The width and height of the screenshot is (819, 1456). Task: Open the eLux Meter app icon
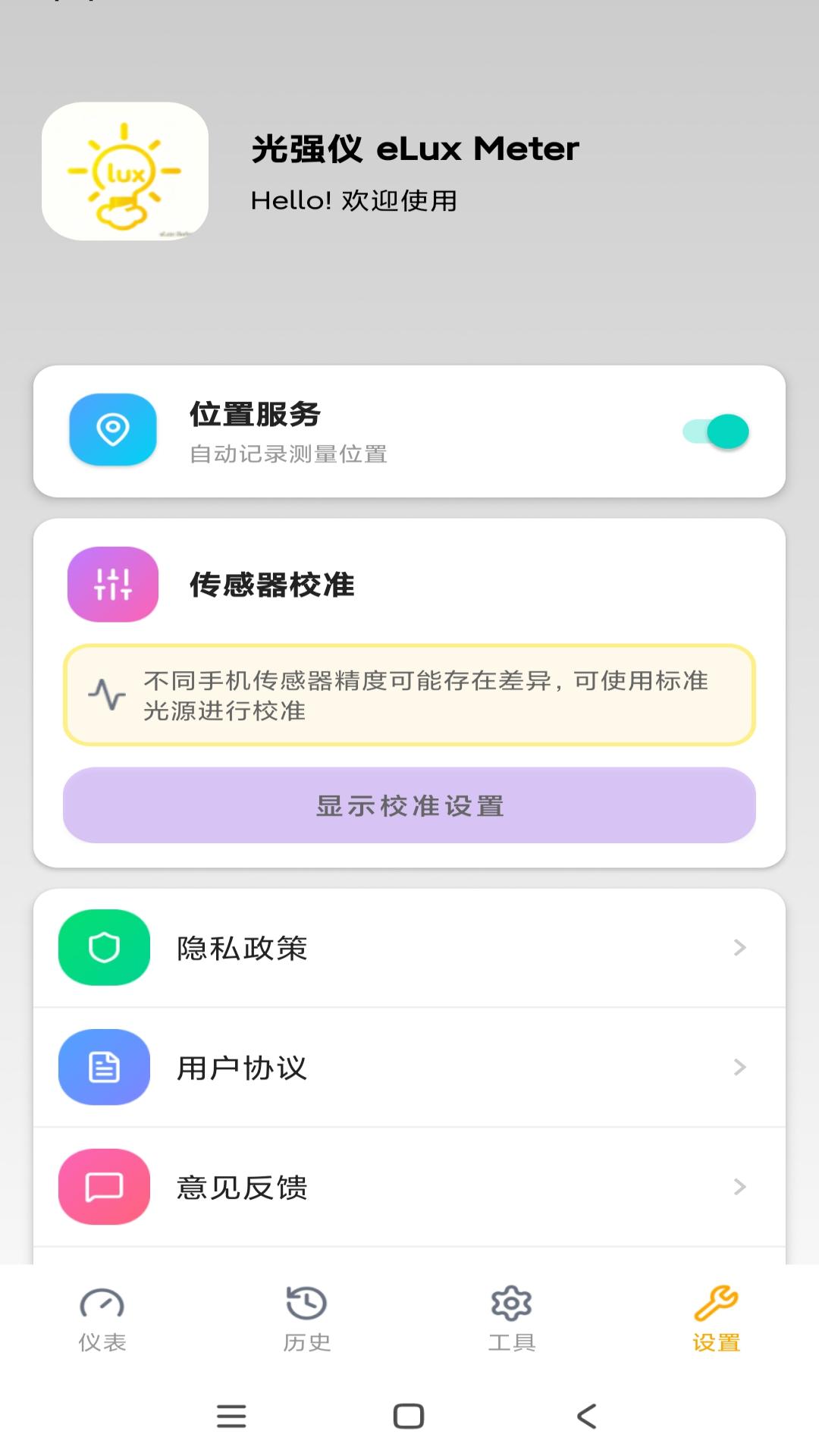coord(126,171)
